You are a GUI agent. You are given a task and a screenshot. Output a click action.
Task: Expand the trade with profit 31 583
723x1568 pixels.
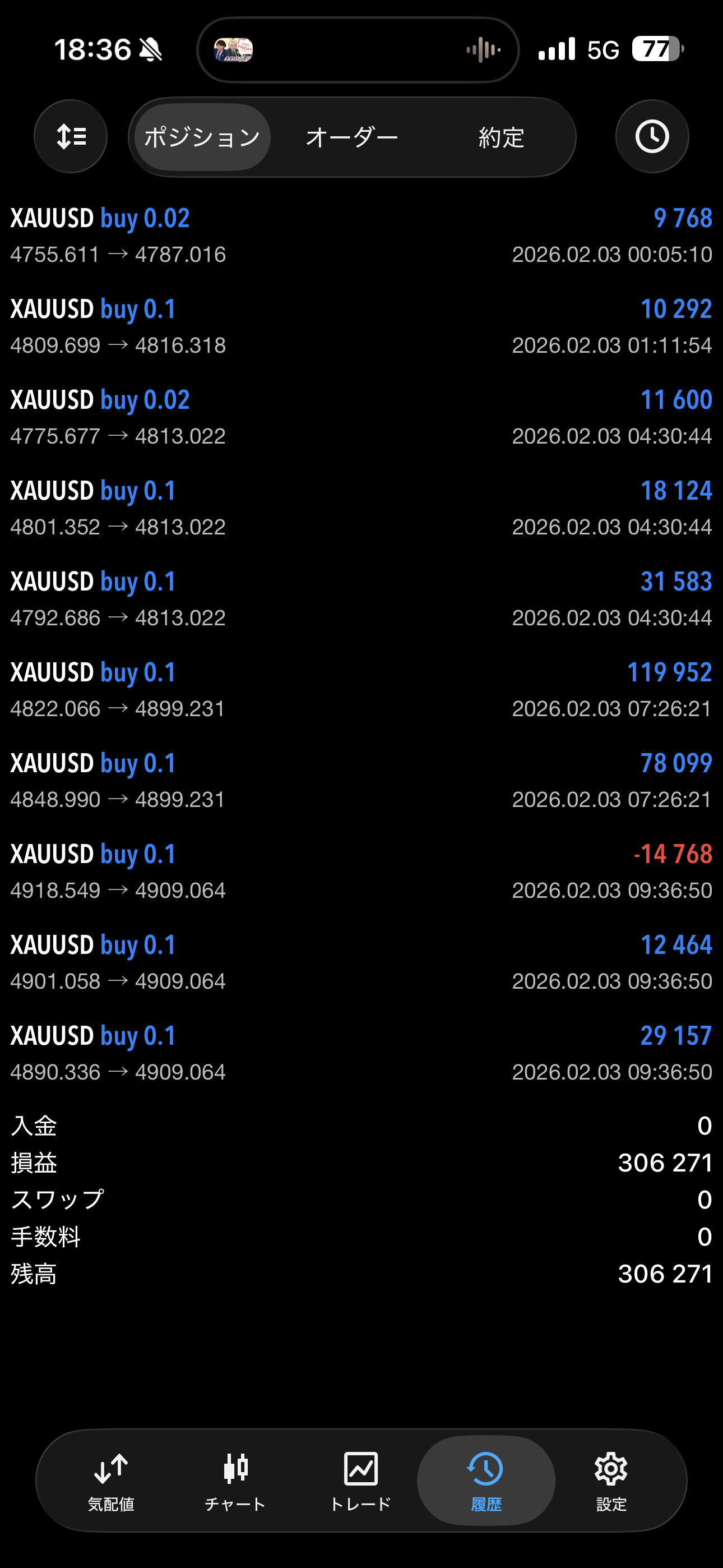[361, 599]
